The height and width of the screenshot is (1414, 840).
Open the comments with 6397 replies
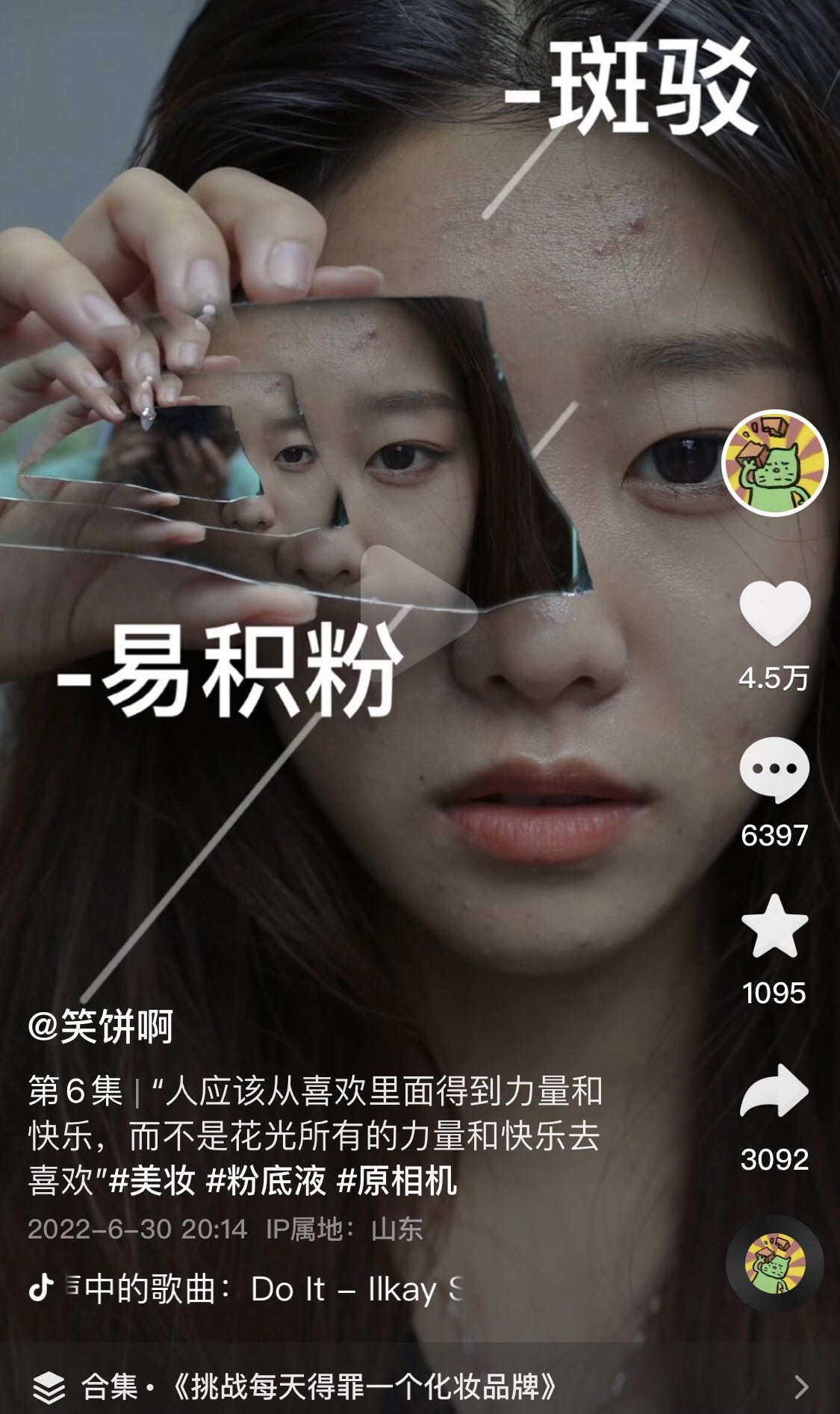point(775,770)
